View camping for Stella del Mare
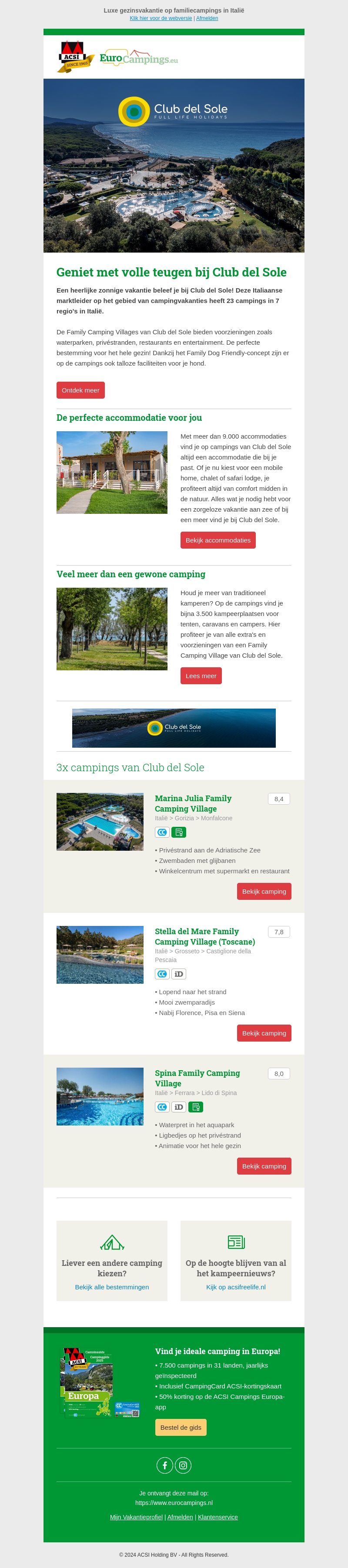 tap(263, 1033)
